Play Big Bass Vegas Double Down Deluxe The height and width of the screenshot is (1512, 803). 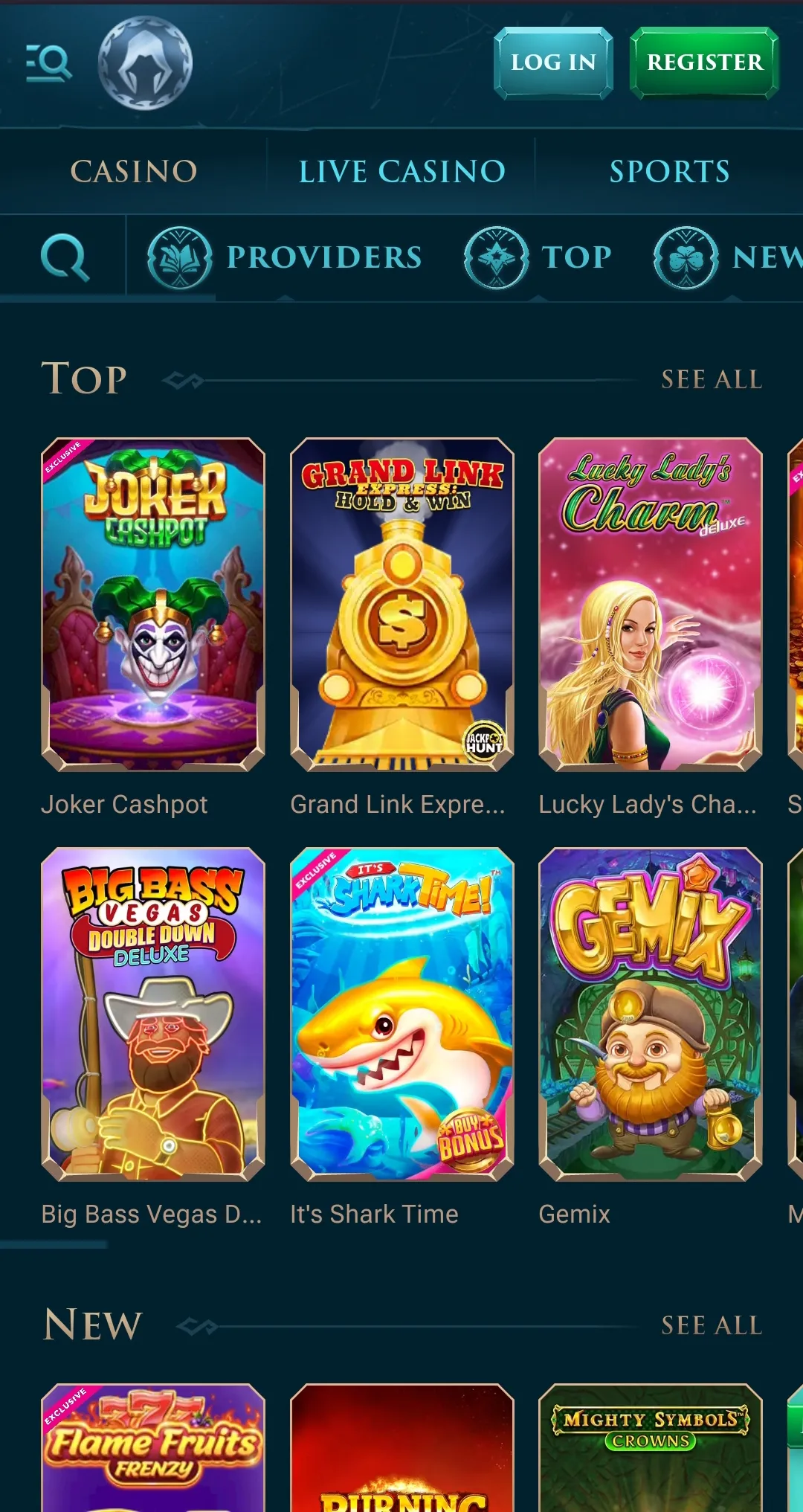(x=153, y=1014)
